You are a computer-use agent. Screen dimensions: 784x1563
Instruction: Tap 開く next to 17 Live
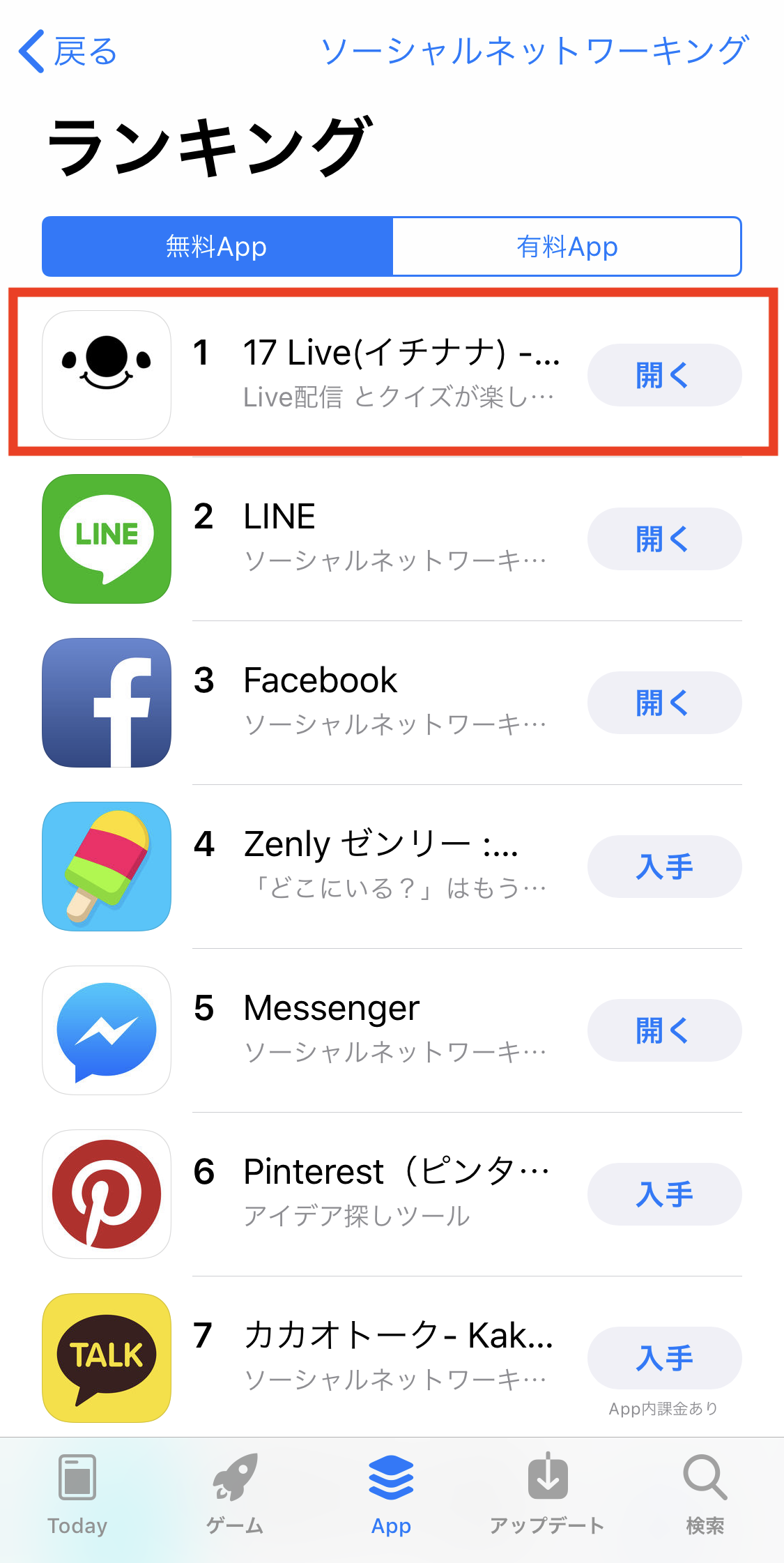click(664, 375)
